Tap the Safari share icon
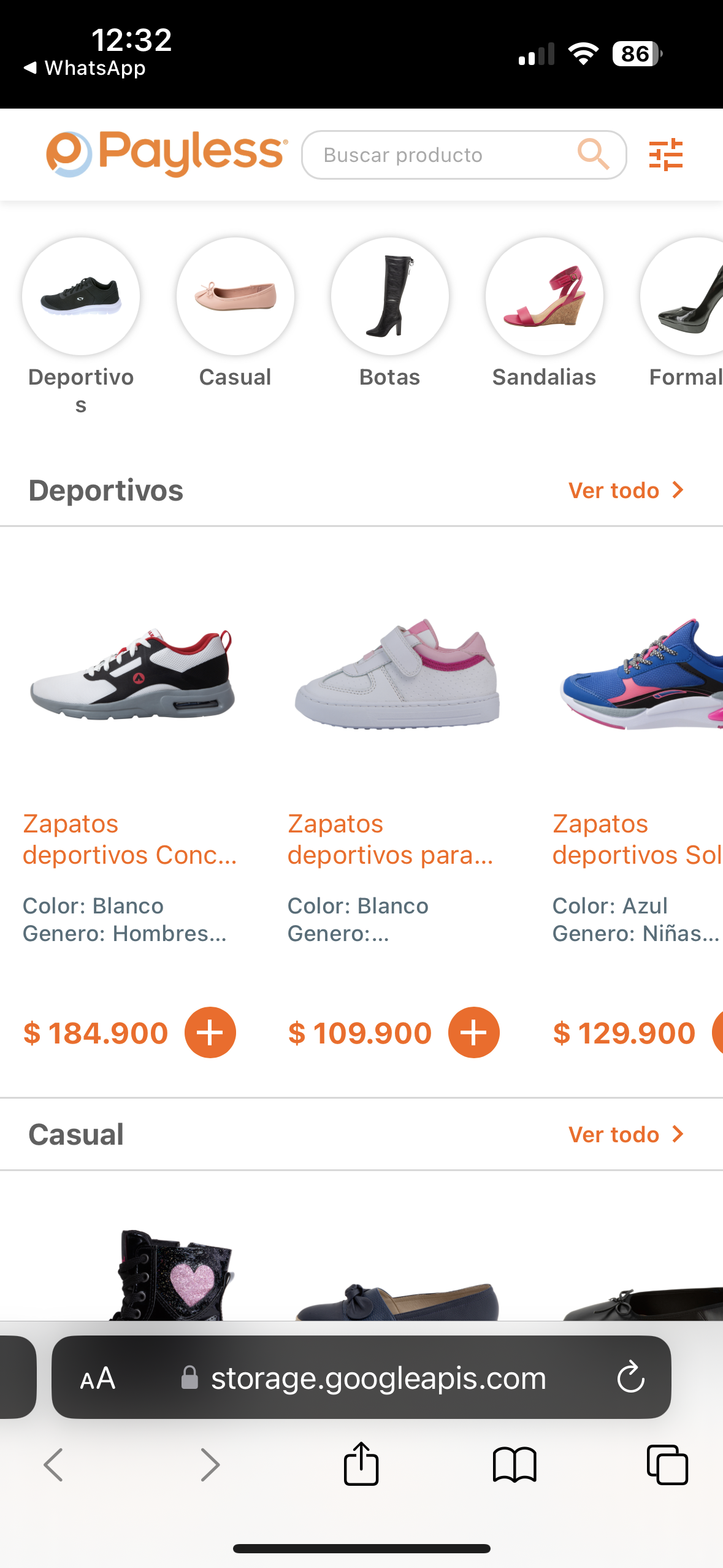 361,1465
